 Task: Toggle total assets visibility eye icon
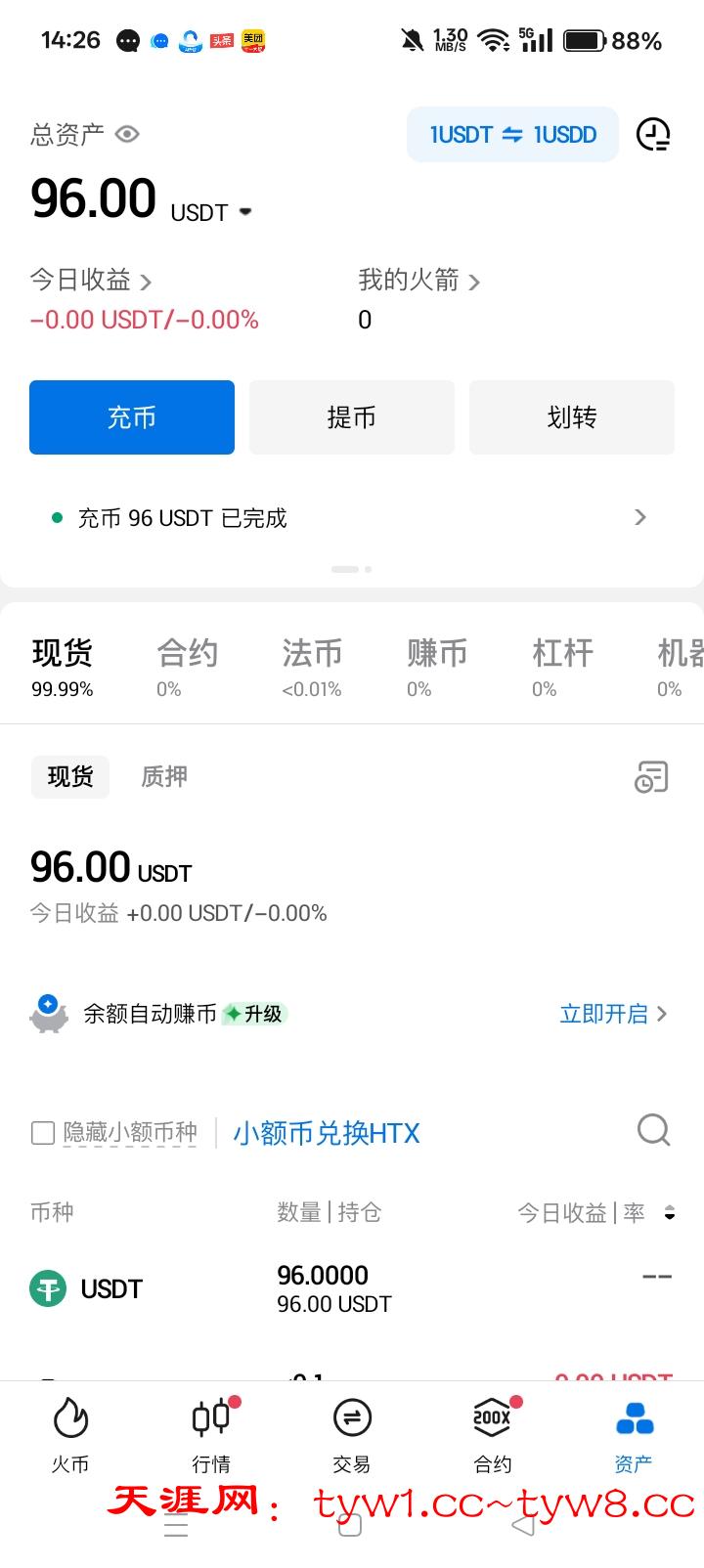[127, 134]
